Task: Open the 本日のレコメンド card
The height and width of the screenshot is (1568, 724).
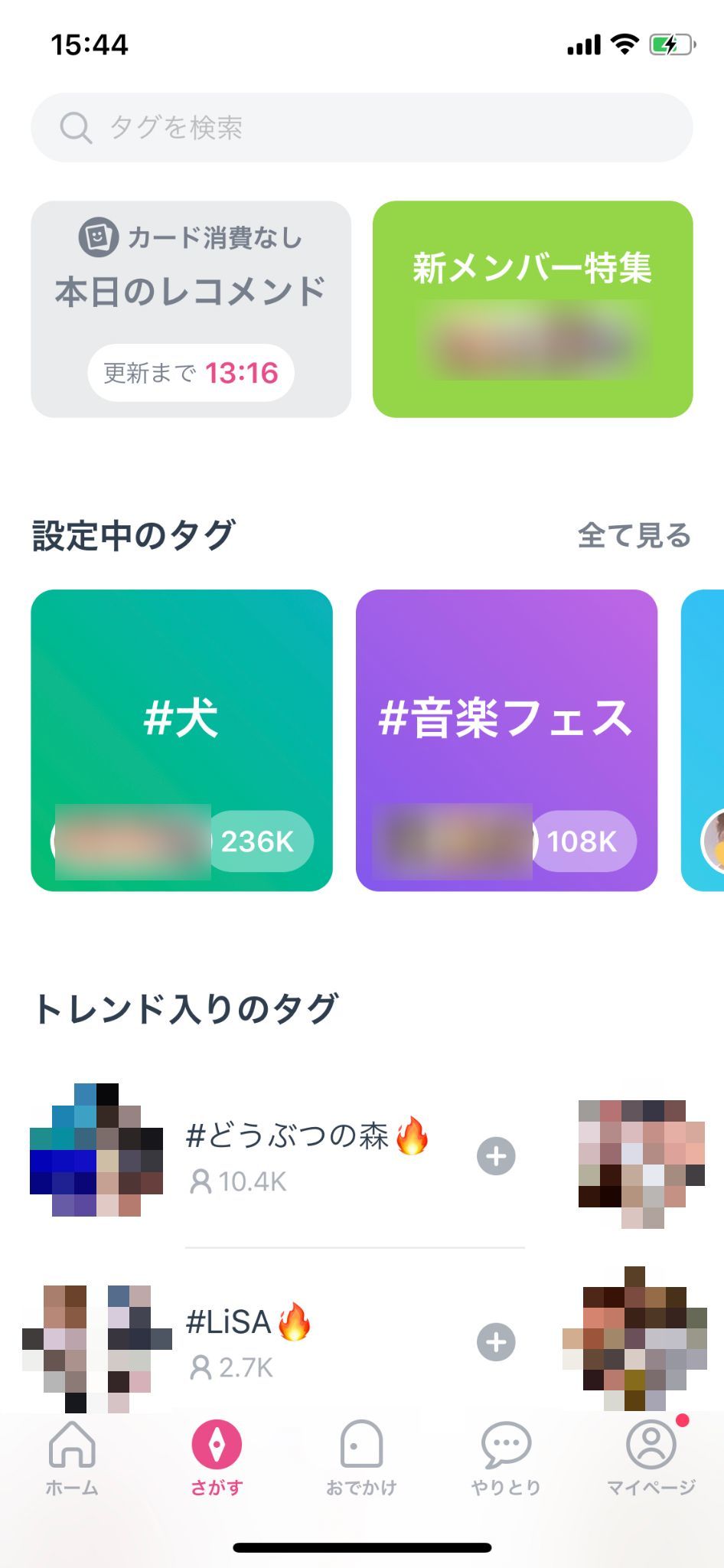Action: pos(191,309)
